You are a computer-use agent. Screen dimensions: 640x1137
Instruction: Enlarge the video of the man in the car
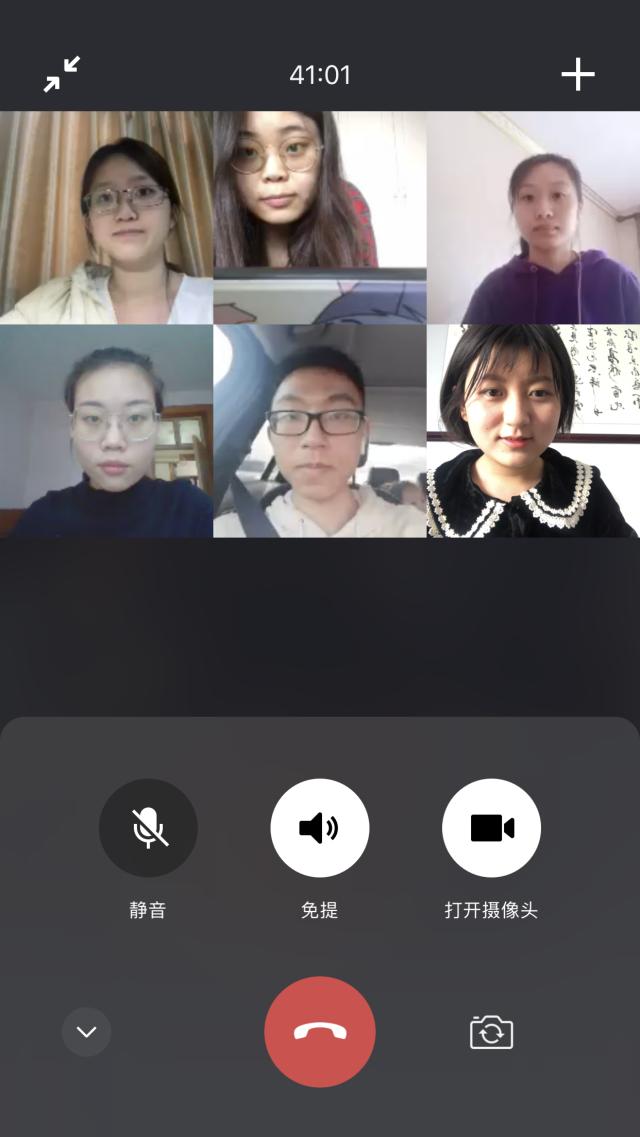click(320, 431)
